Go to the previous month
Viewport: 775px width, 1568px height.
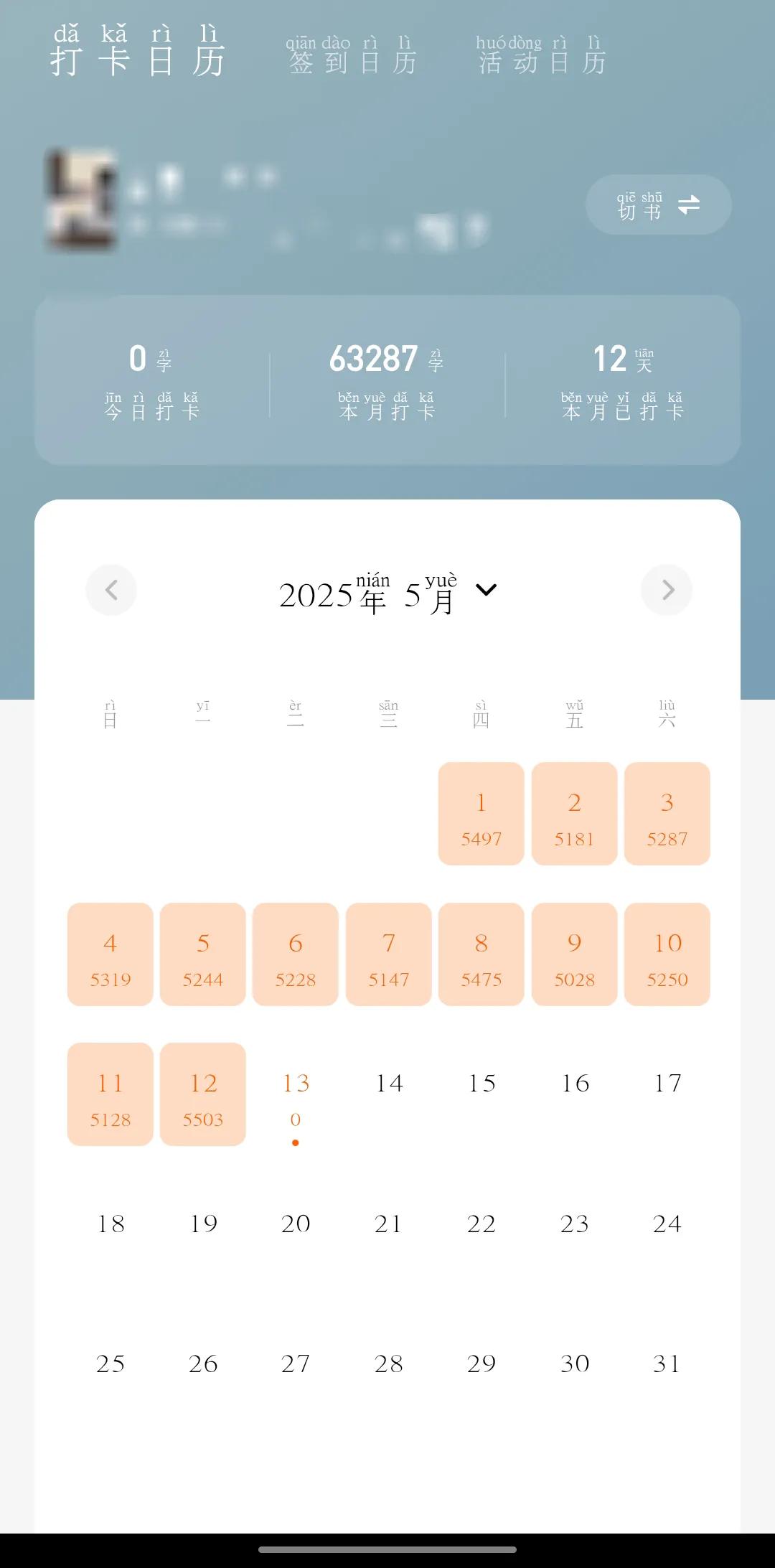(x=111, y=590)
